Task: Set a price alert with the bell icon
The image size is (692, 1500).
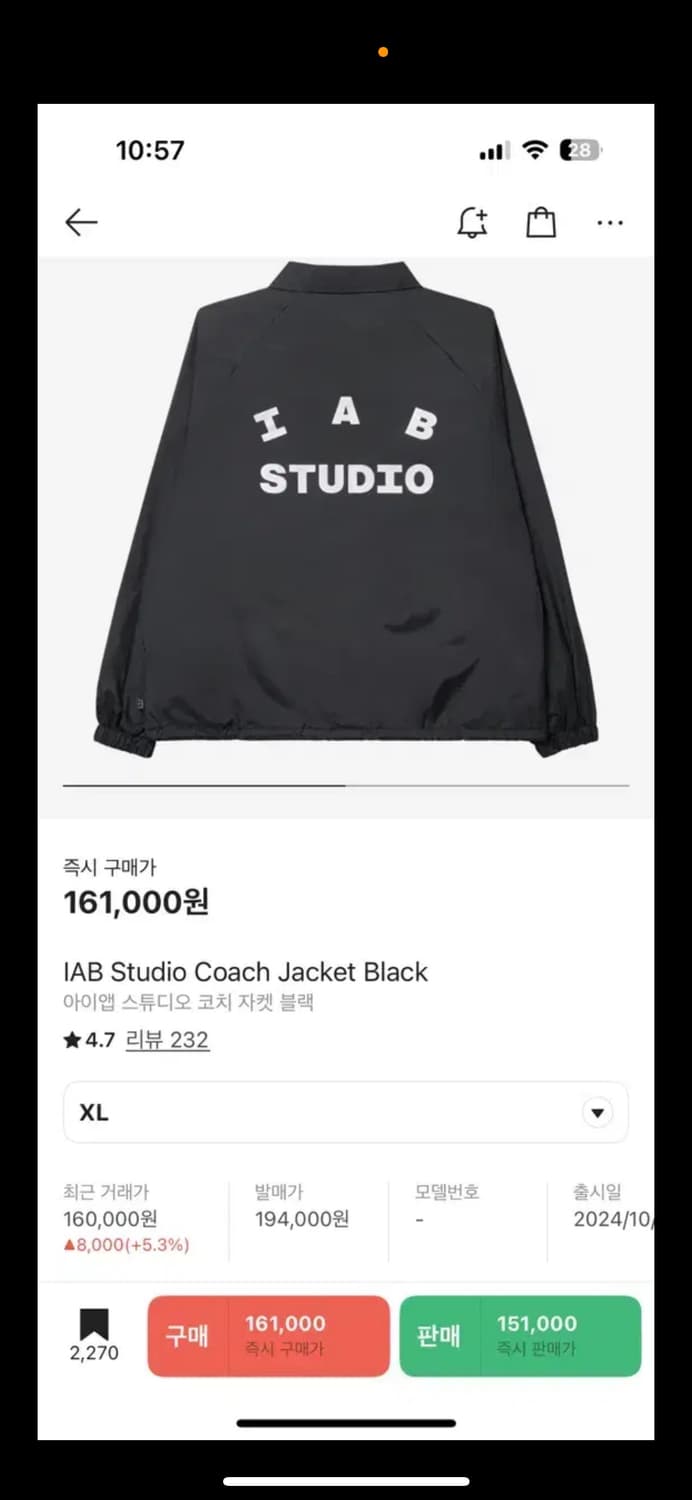Action: pos(472,223)
